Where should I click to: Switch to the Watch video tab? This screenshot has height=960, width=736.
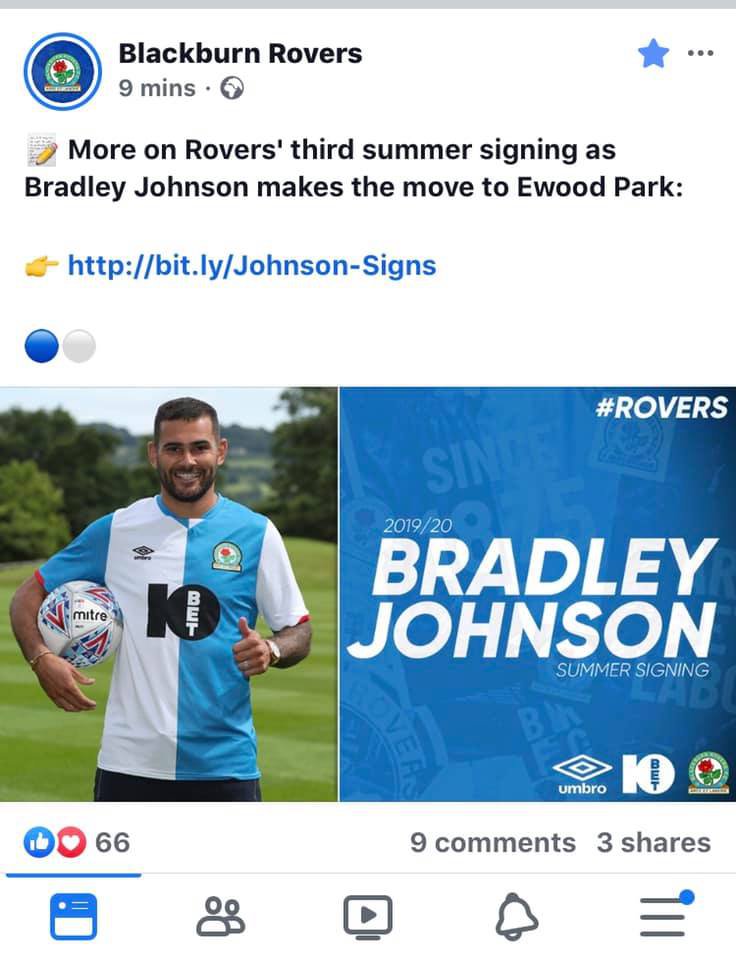[x=367, y=915]
